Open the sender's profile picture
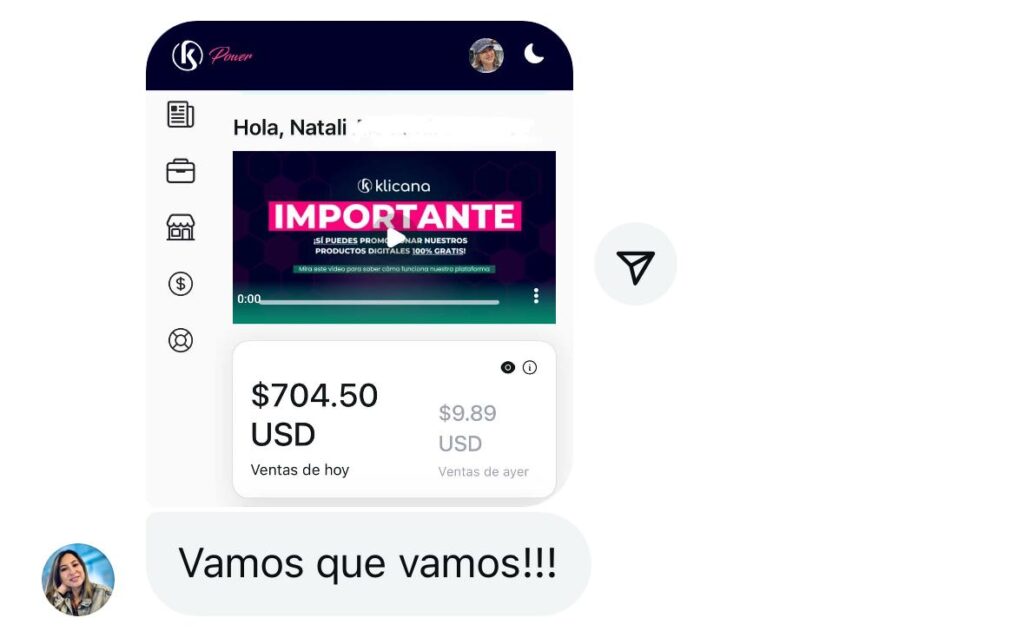This screenshot has height=631, width=1024. [78, 580]
